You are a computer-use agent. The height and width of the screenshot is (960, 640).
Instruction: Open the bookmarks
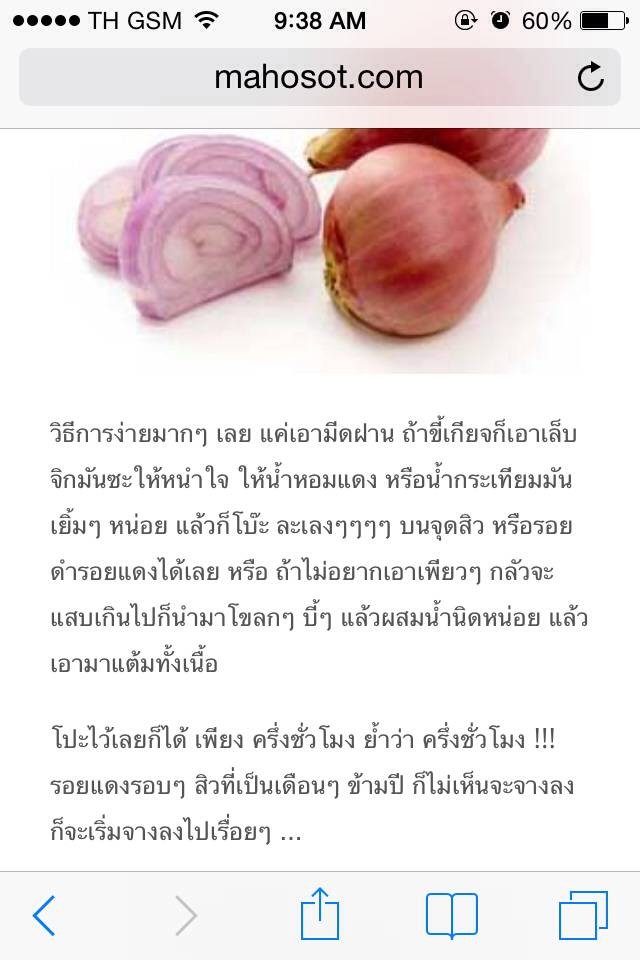pos(451,915)
